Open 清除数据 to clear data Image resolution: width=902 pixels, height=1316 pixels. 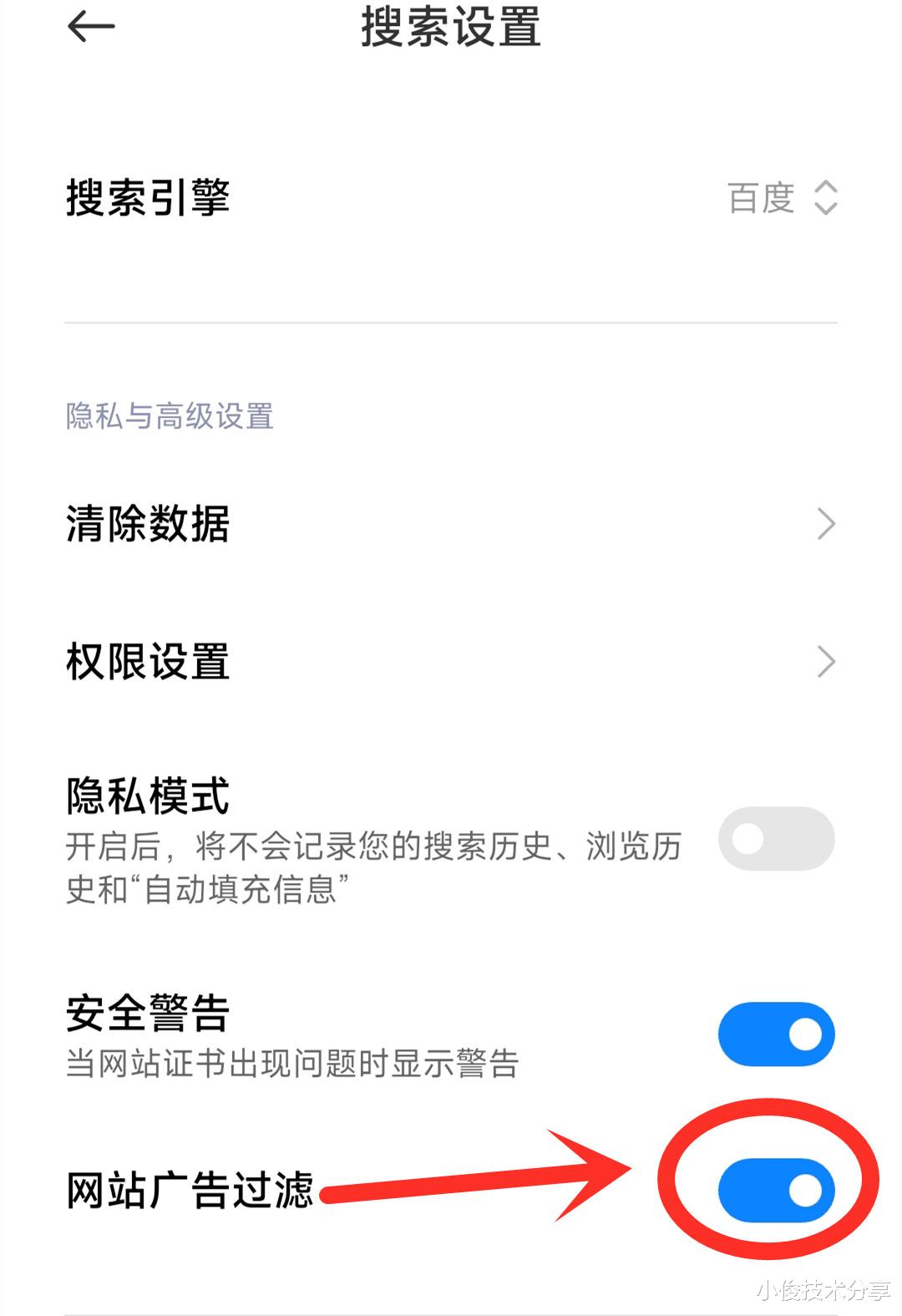tap(149, 525)
